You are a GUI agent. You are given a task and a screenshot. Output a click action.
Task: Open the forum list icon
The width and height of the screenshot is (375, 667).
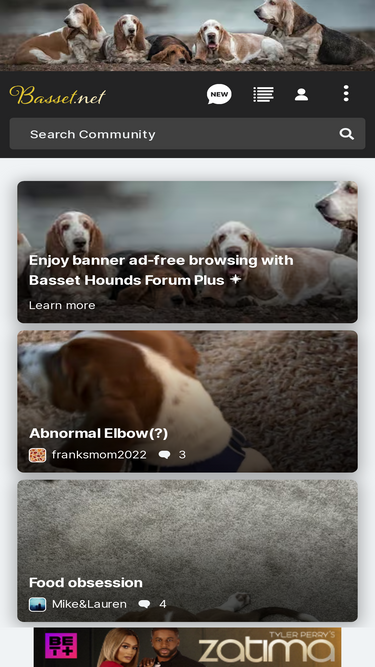[263, 94]
